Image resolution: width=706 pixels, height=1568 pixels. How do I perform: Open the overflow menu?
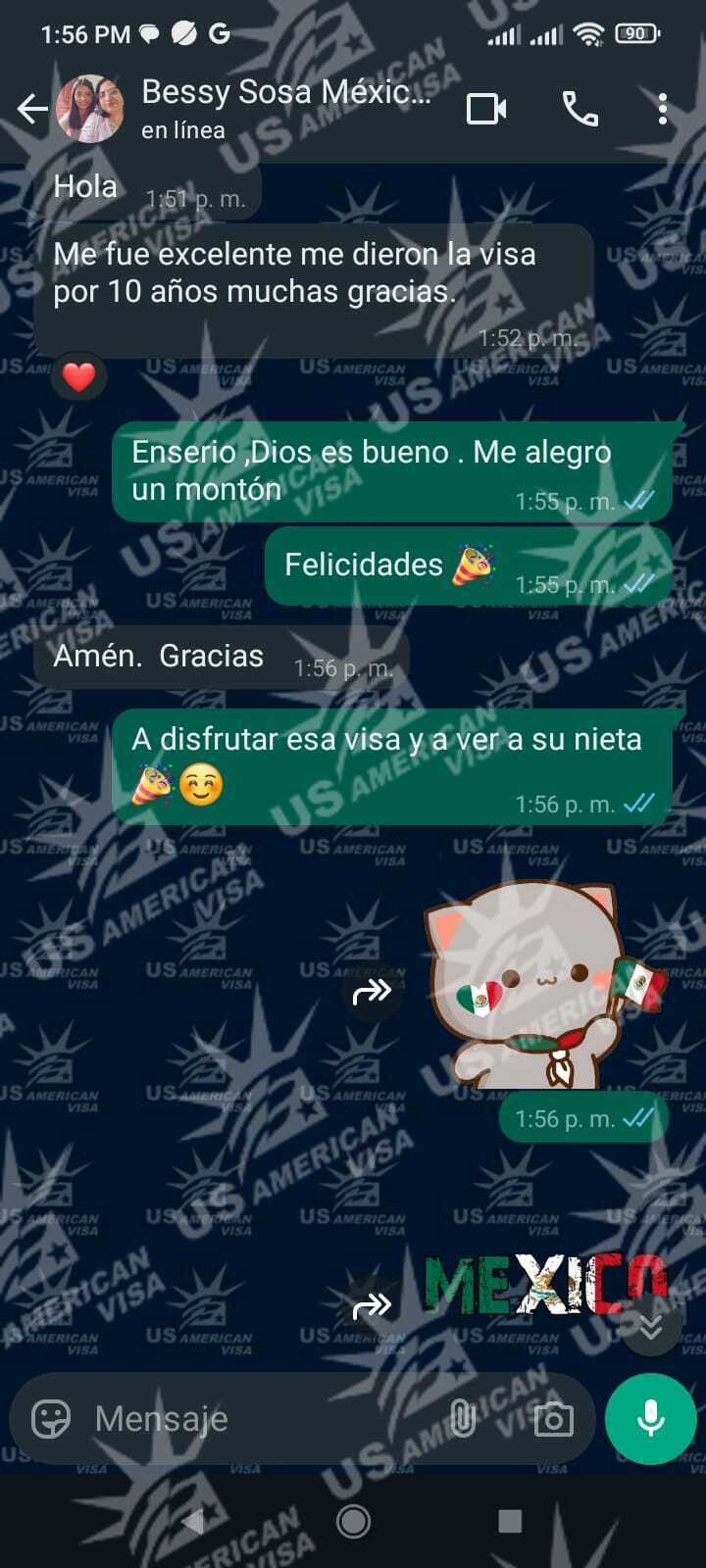tap(663, 109)
